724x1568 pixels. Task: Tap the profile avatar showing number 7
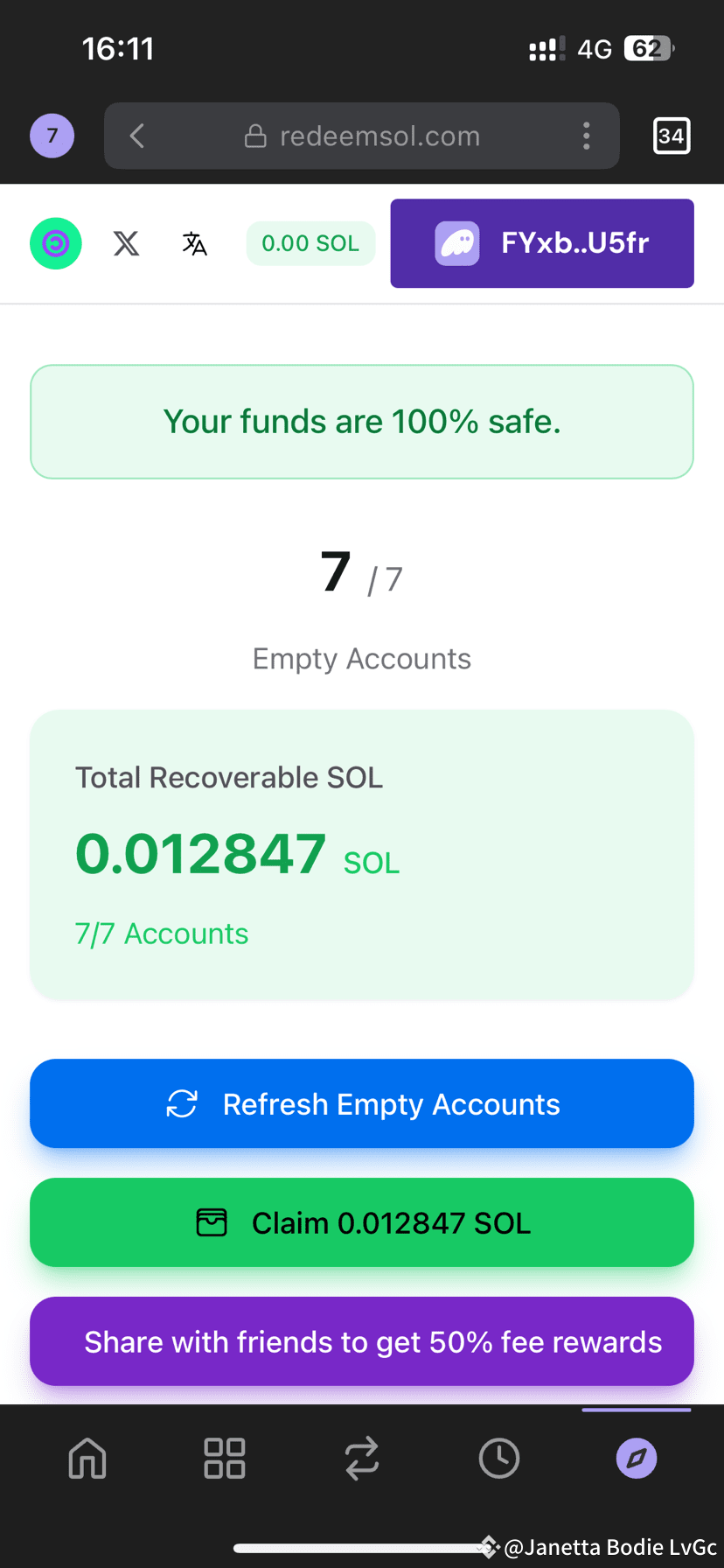pyautogui.click(x=52, y=136)
